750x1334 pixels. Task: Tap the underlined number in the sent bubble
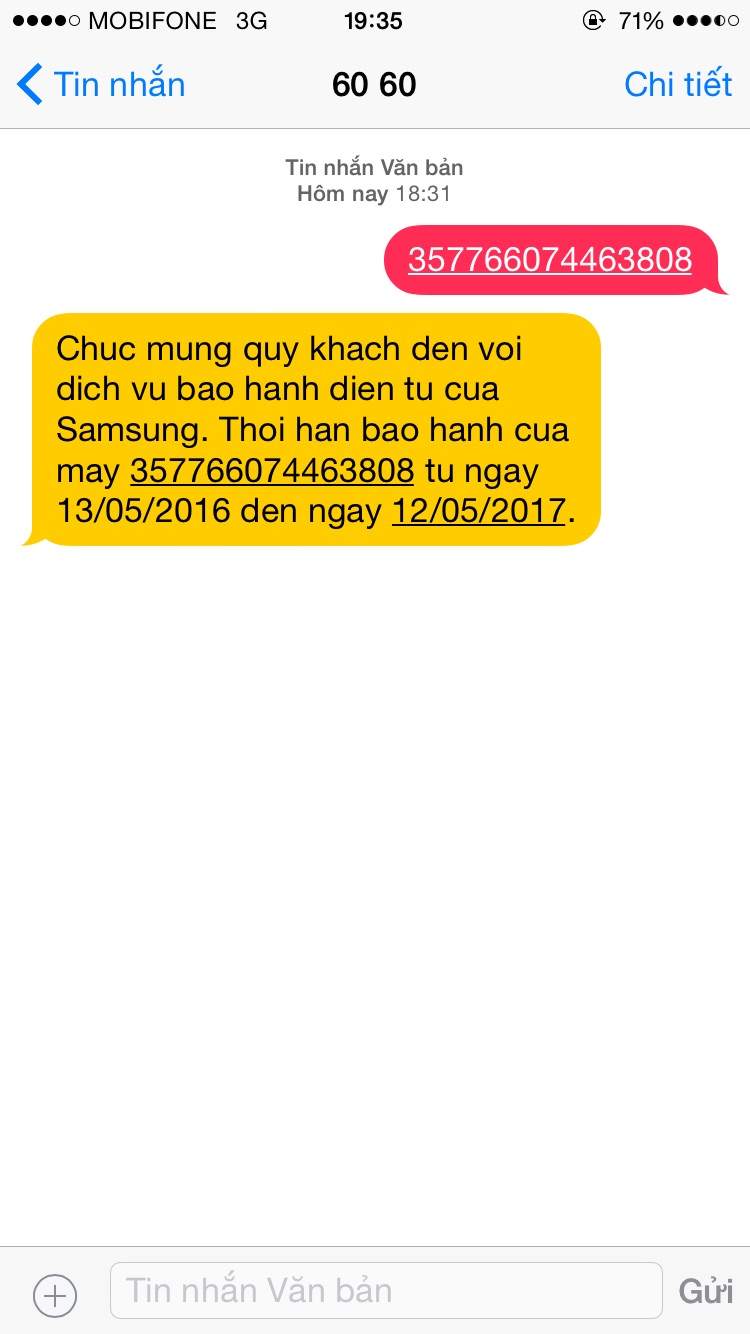tap(549, 260)
